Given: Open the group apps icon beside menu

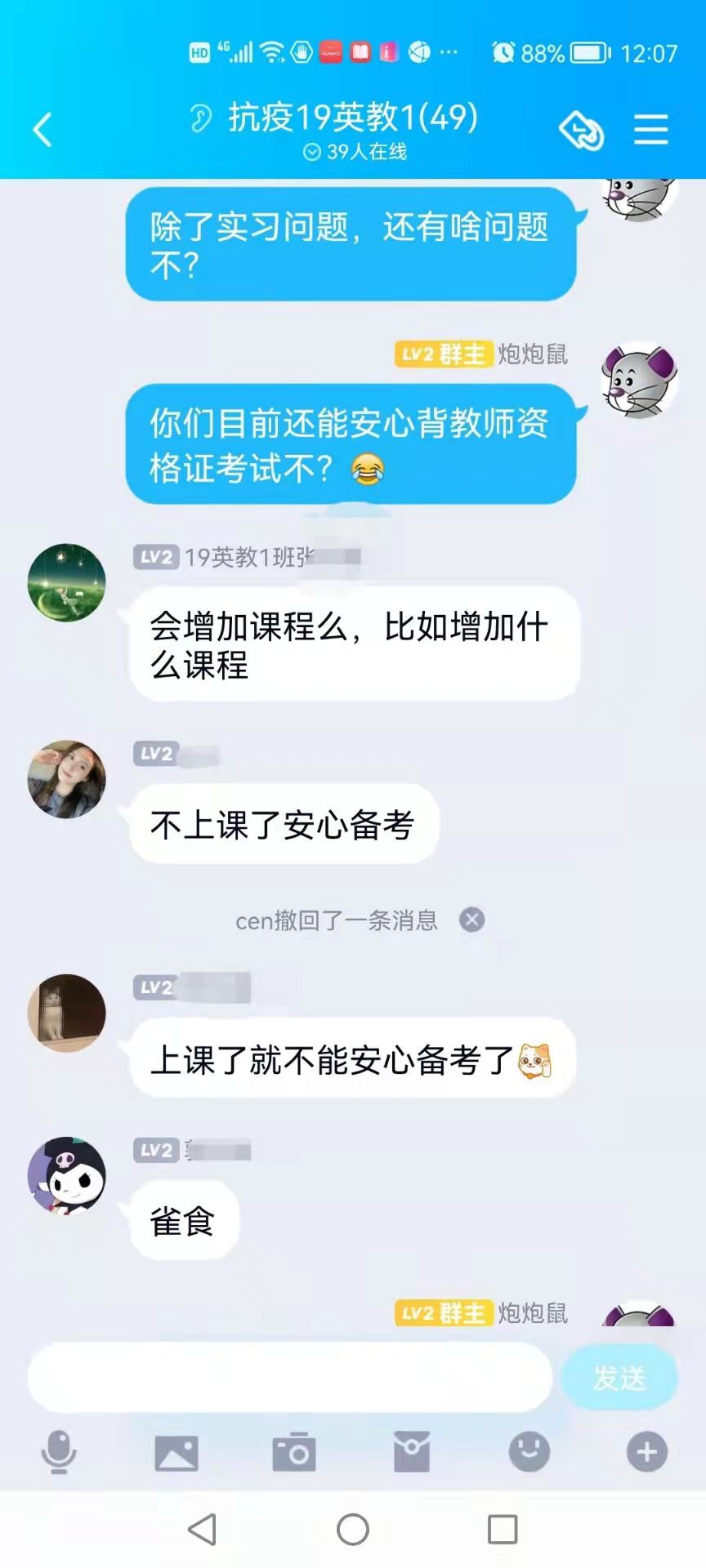Looking at the screenshot, I should pyautogui.click(x=581, y=130).
